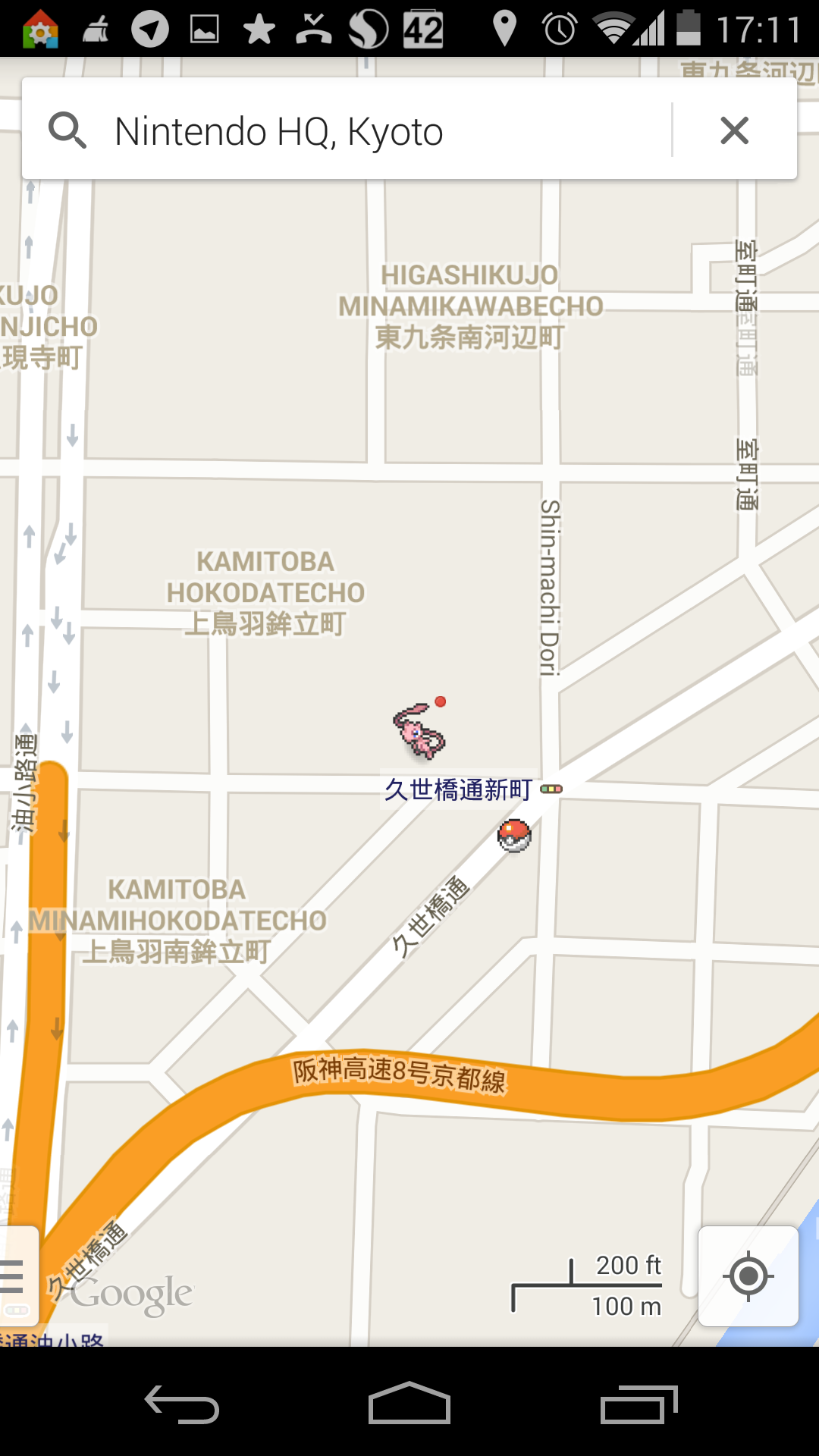Viewport: 819px width, 1456px height.
Task: Go back using the system back button
Action: tap(182, 1404)
